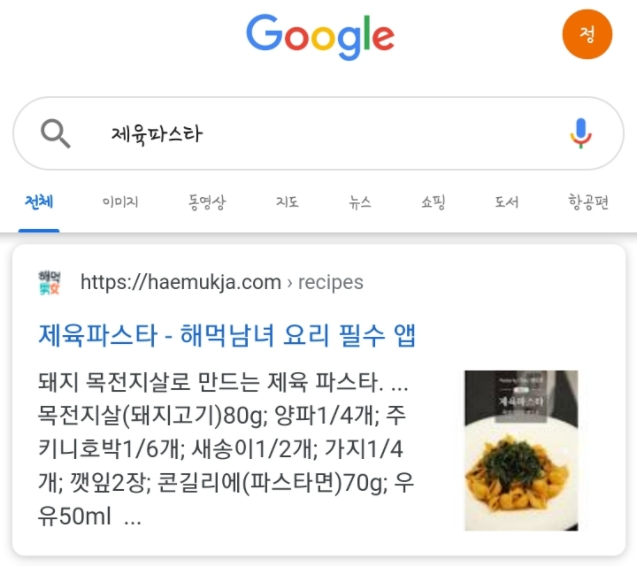This screenshot has height=566, width=638.
Task: Open the 제육파스타 - 해먹남녀 result link
Action: click(226, 335)
